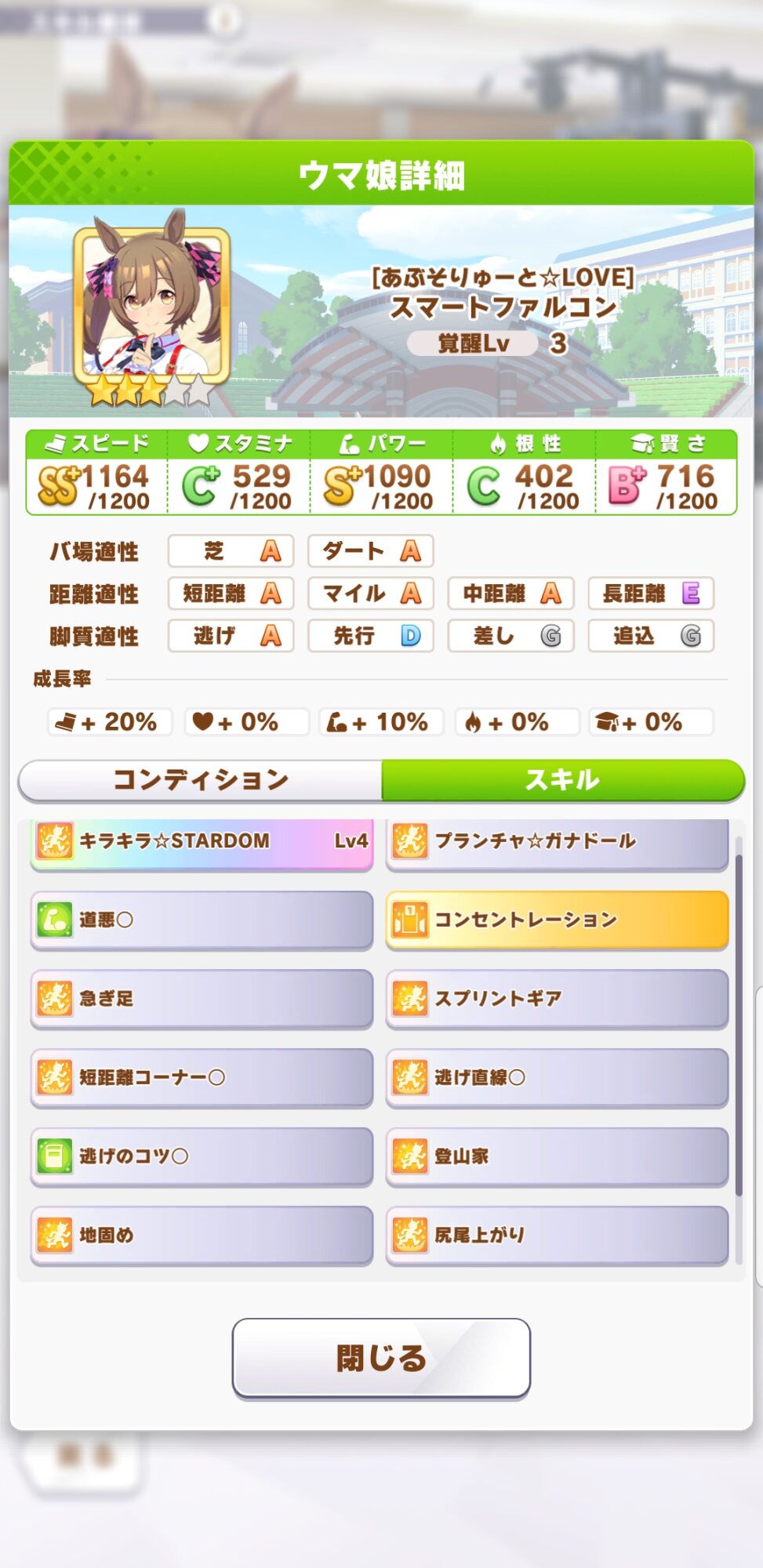Close the dialog with 閉じる button
Viewport: 763px width, 1568px height.
click(381, 1358)
